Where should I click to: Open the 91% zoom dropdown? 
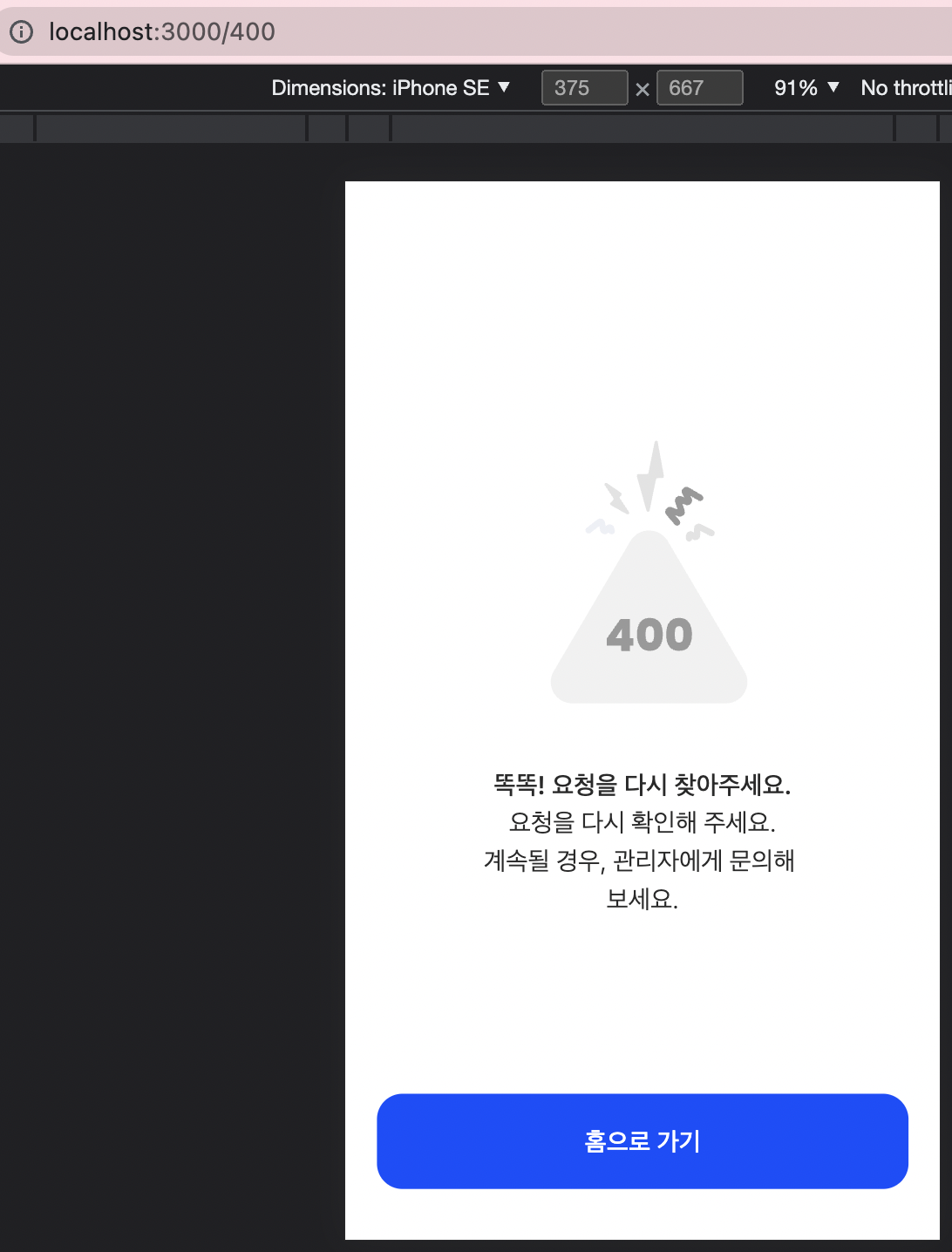click(x=806, y=88)
